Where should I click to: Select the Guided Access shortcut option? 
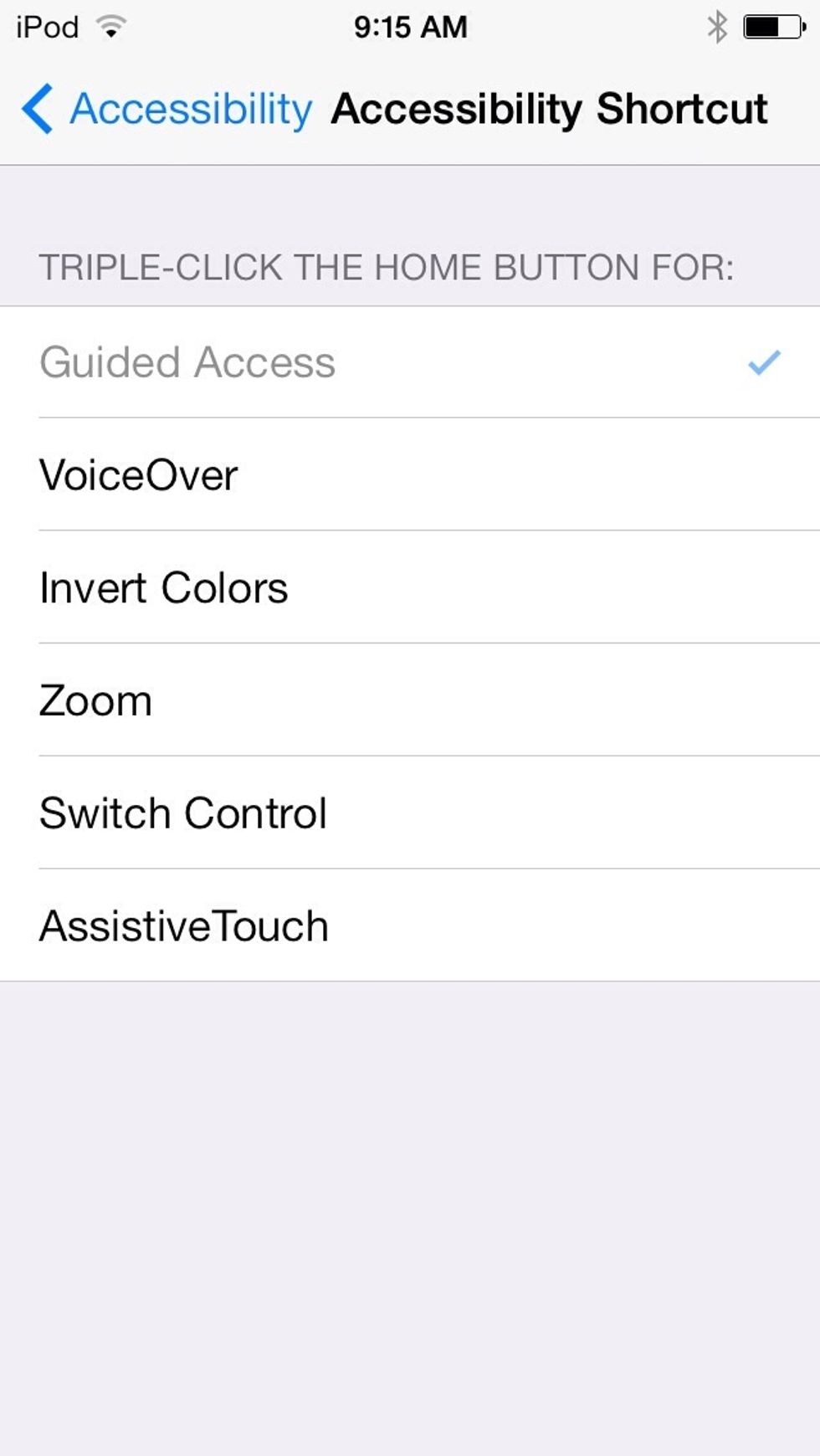tap(410, 362)
